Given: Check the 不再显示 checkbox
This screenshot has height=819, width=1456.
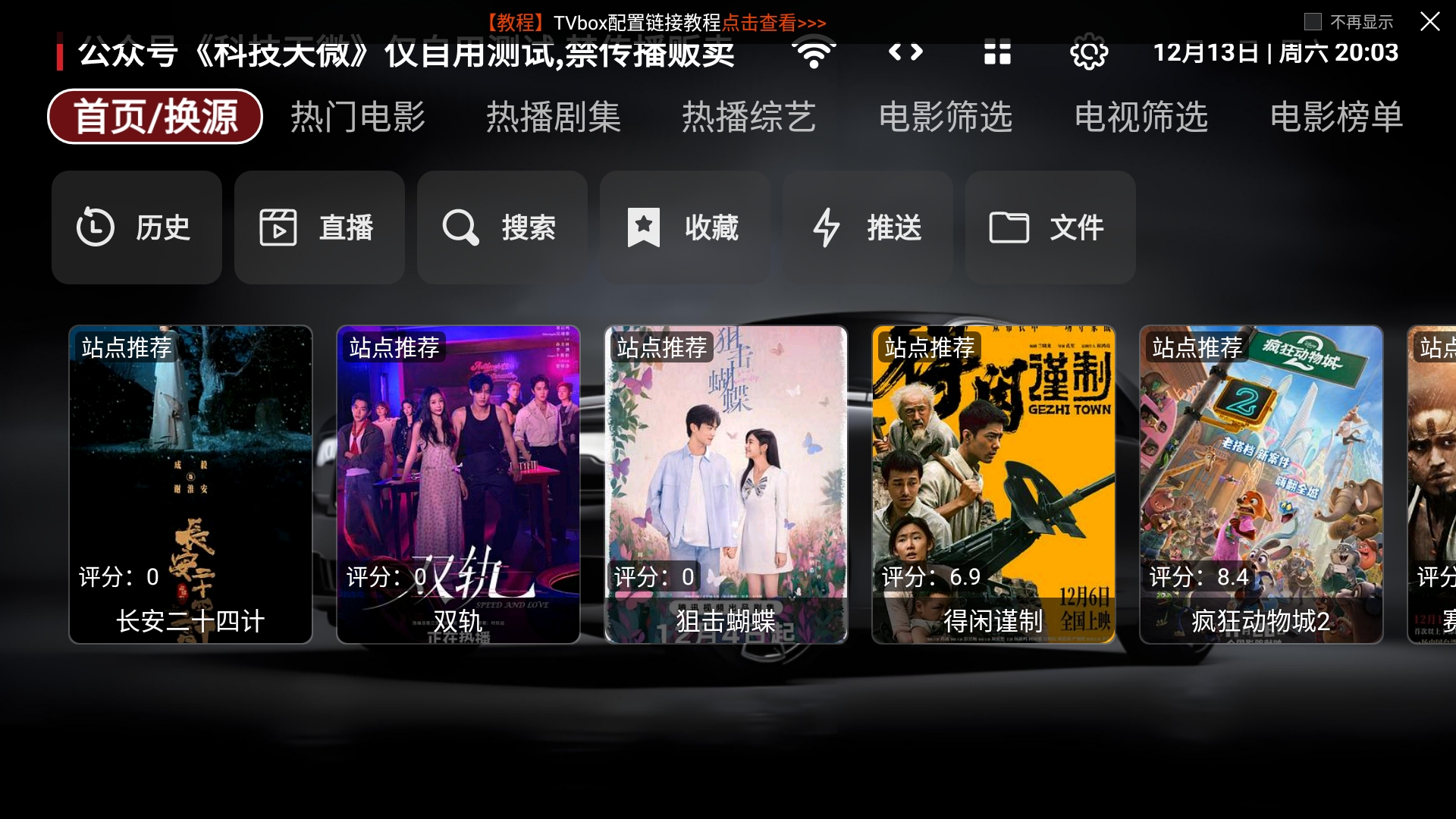Looking at the screenshot, I should click(1313, 22).
